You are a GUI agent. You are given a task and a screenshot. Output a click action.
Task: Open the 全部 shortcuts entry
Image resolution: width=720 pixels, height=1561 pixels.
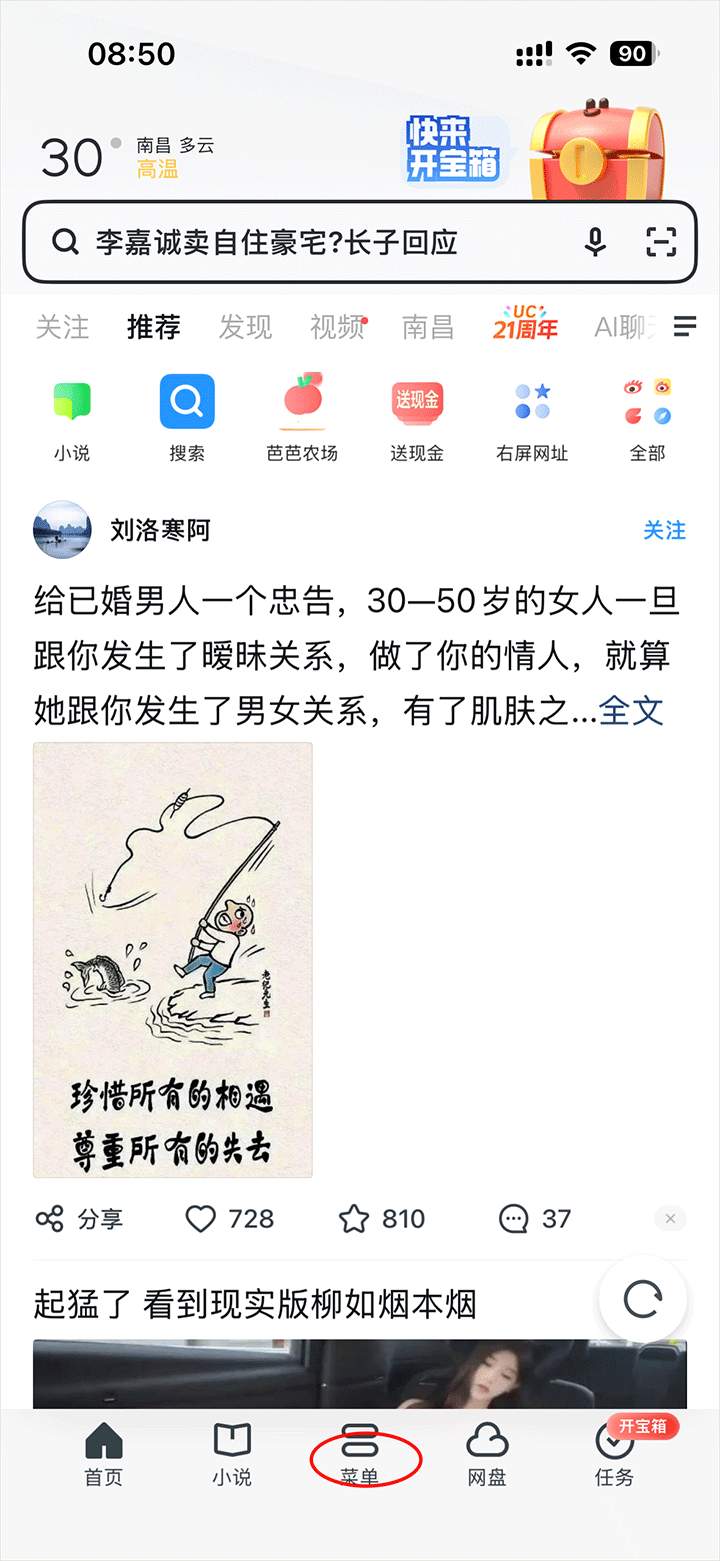pyautogui.click(x=647, y=418)
